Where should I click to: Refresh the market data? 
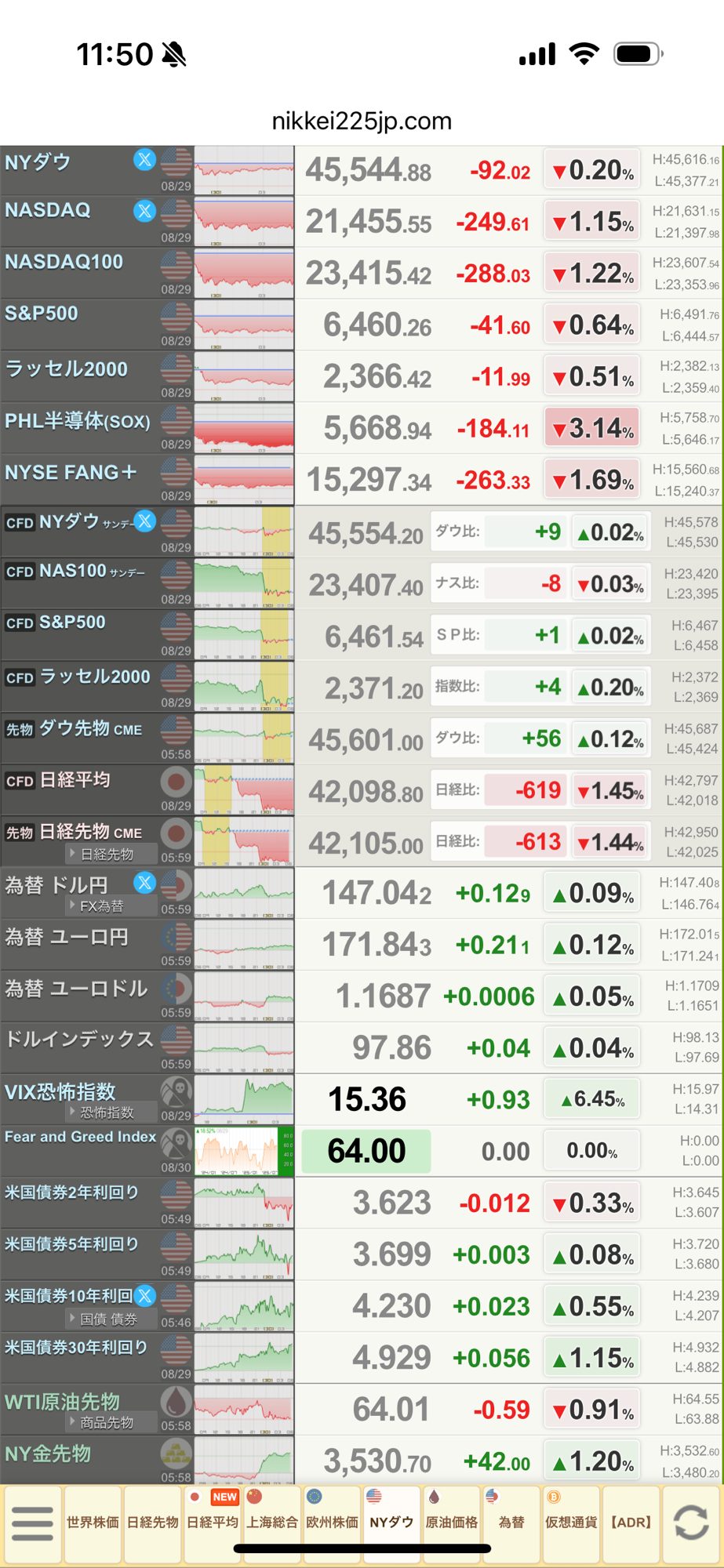tap(690, 1523)
